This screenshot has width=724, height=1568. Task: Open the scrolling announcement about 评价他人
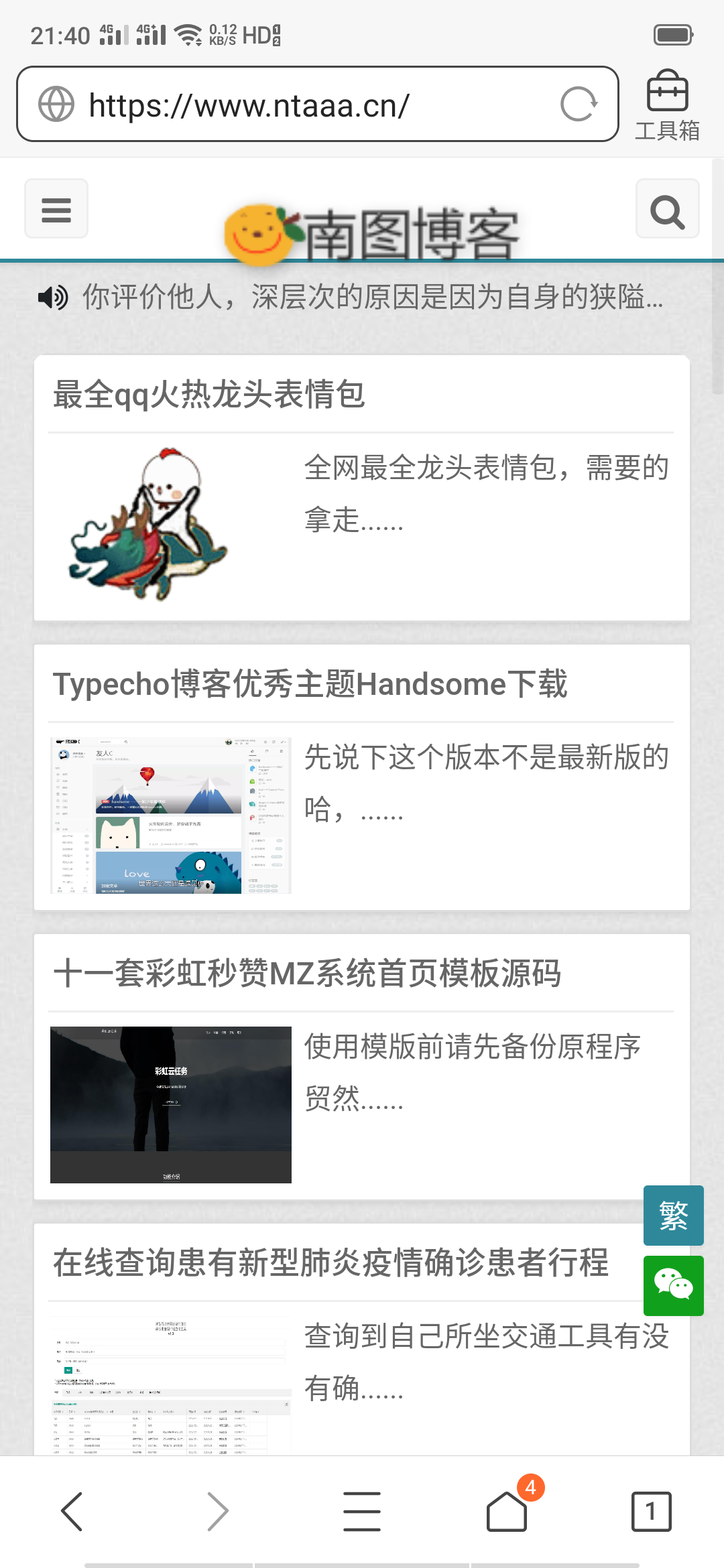coord(372,297)
